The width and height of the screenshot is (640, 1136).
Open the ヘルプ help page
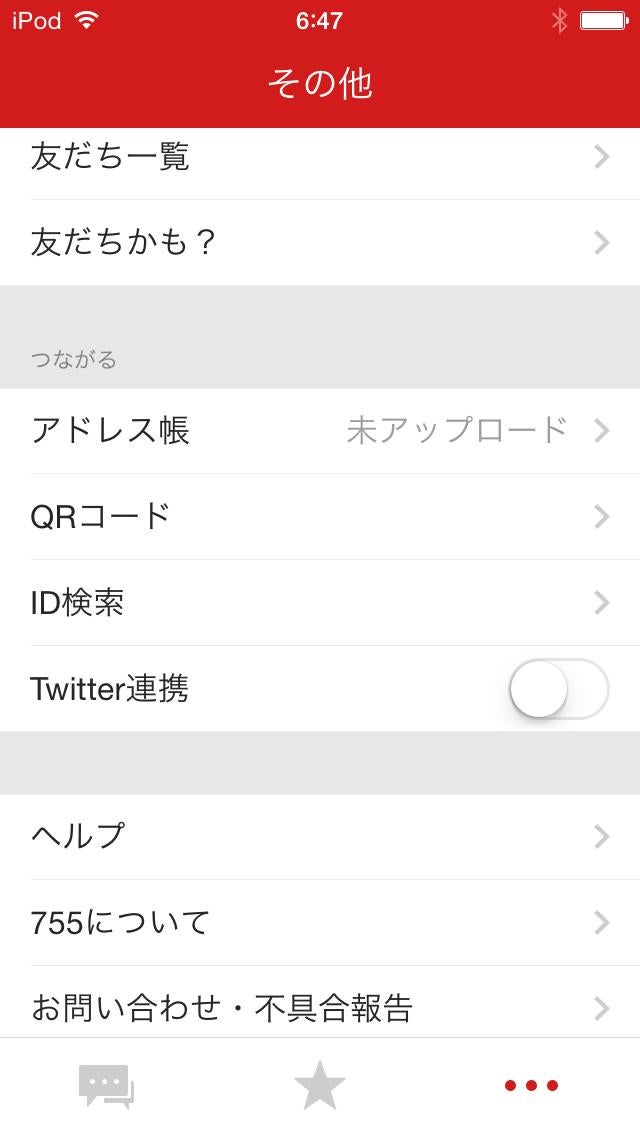[x=320, y=837]
